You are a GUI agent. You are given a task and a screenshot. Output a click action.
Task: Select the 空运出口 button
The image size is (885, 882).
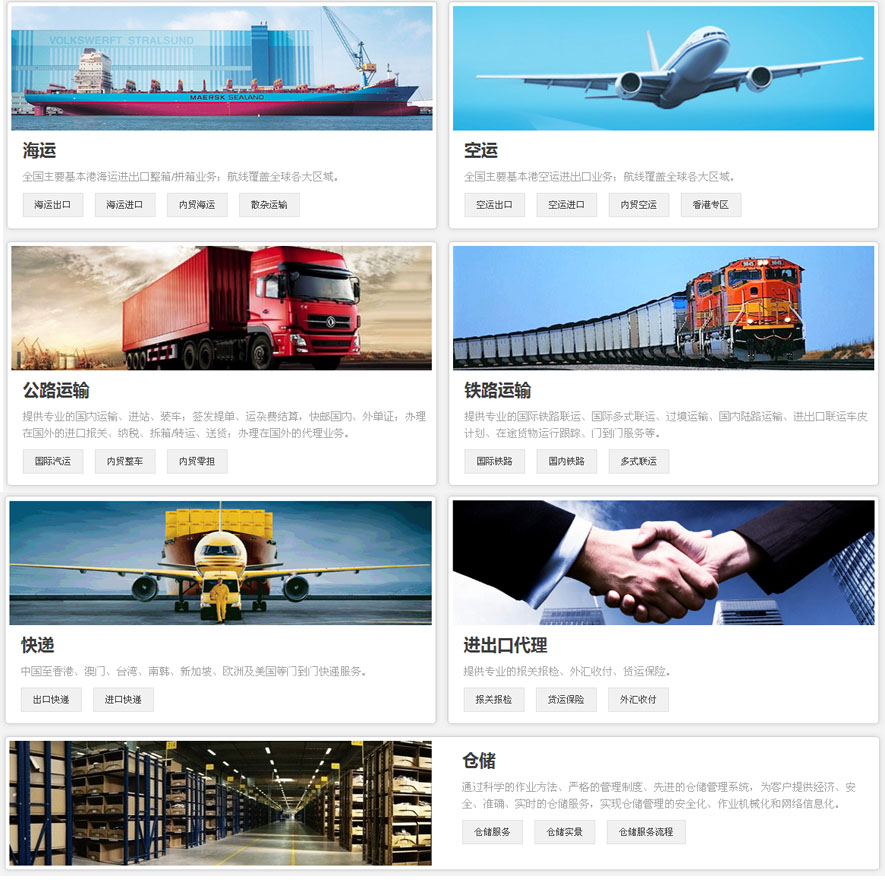coord(494,205)
